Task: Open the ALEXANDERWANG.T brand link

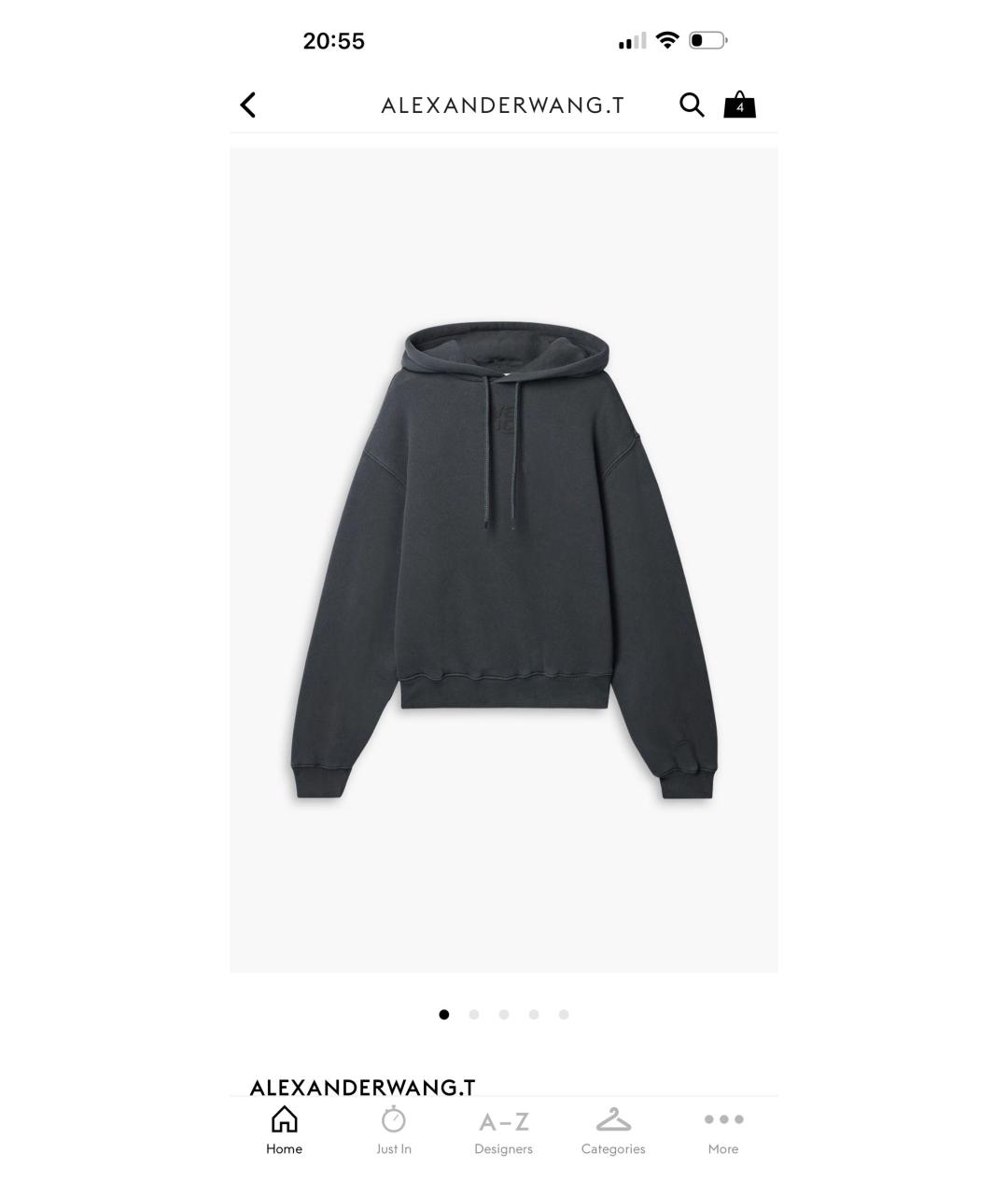Action: (362, 1088)
